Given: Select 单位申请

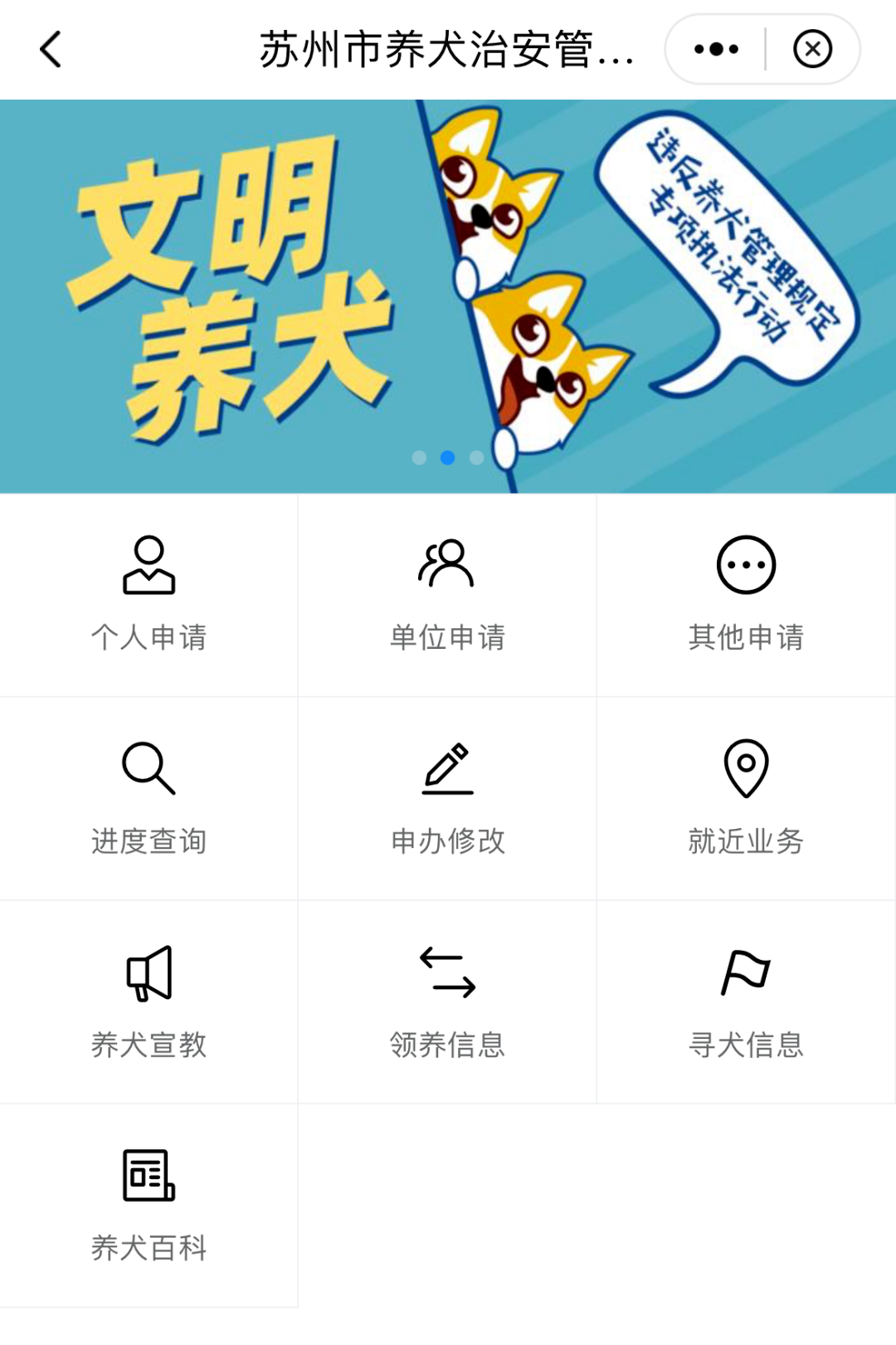Looking at the screenshot, I should 447,595.
